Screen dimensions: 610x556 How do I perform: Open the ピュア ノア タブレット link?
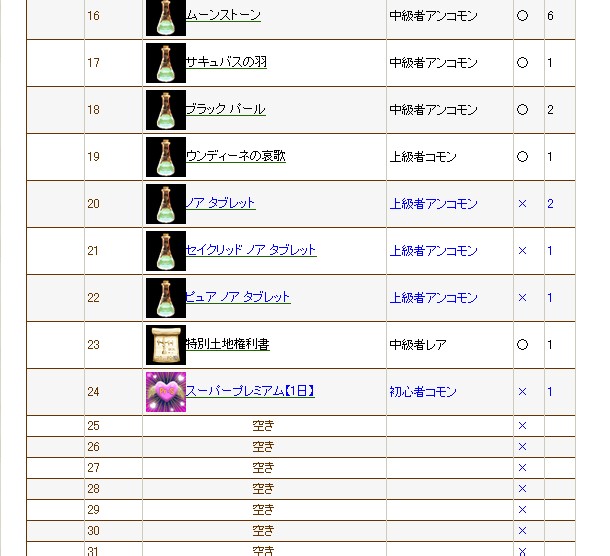(238, 297)
